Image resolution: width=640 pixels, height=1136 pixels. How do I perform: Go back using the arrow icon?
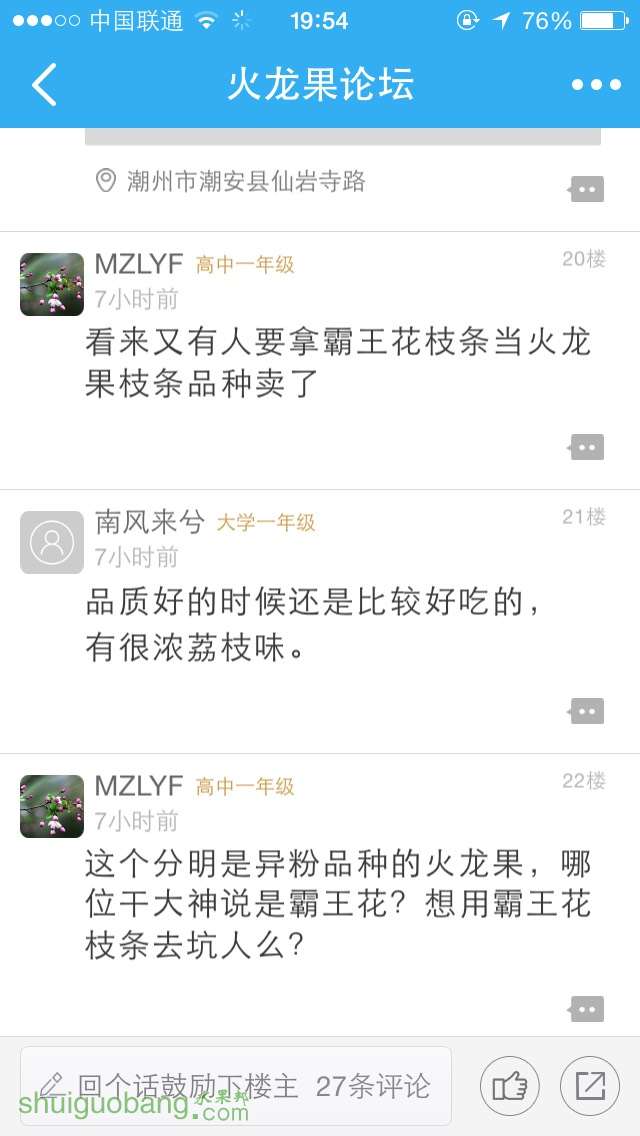pos(44,85)
